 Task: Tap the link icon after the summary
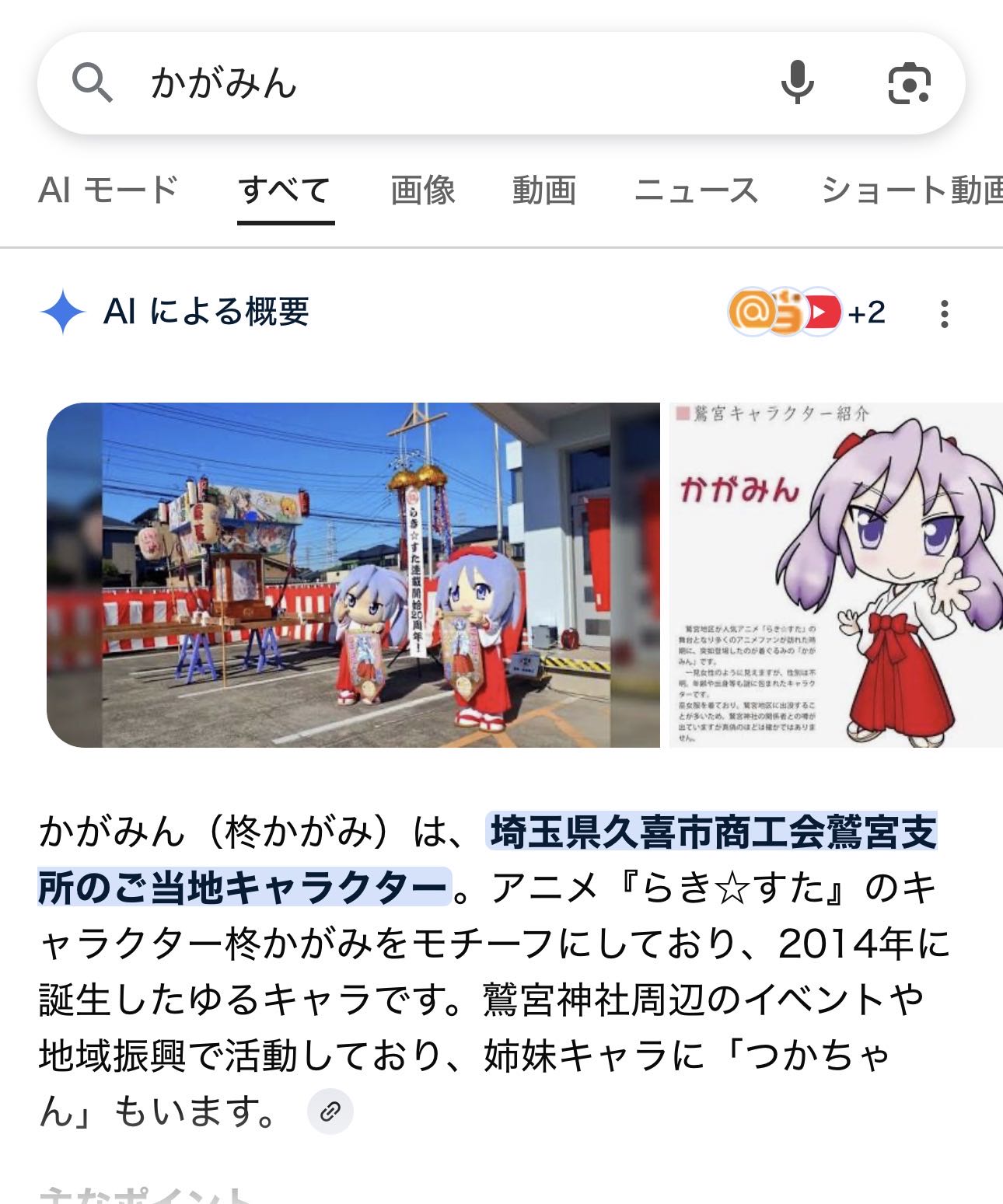pyautogui.click(x=330, y=1112)
